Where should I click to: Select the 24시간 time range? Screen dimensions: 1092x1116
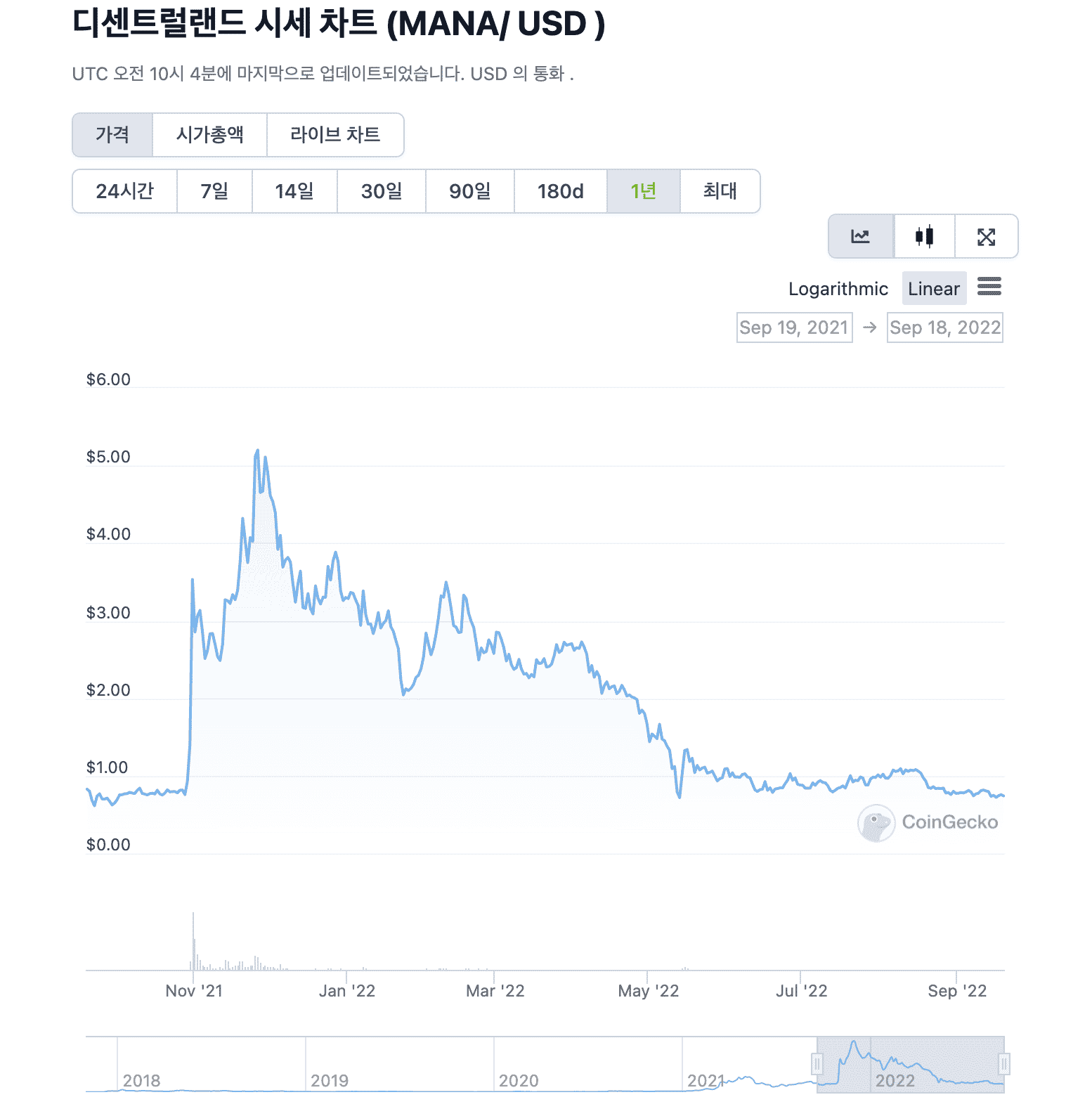(124, 191)
